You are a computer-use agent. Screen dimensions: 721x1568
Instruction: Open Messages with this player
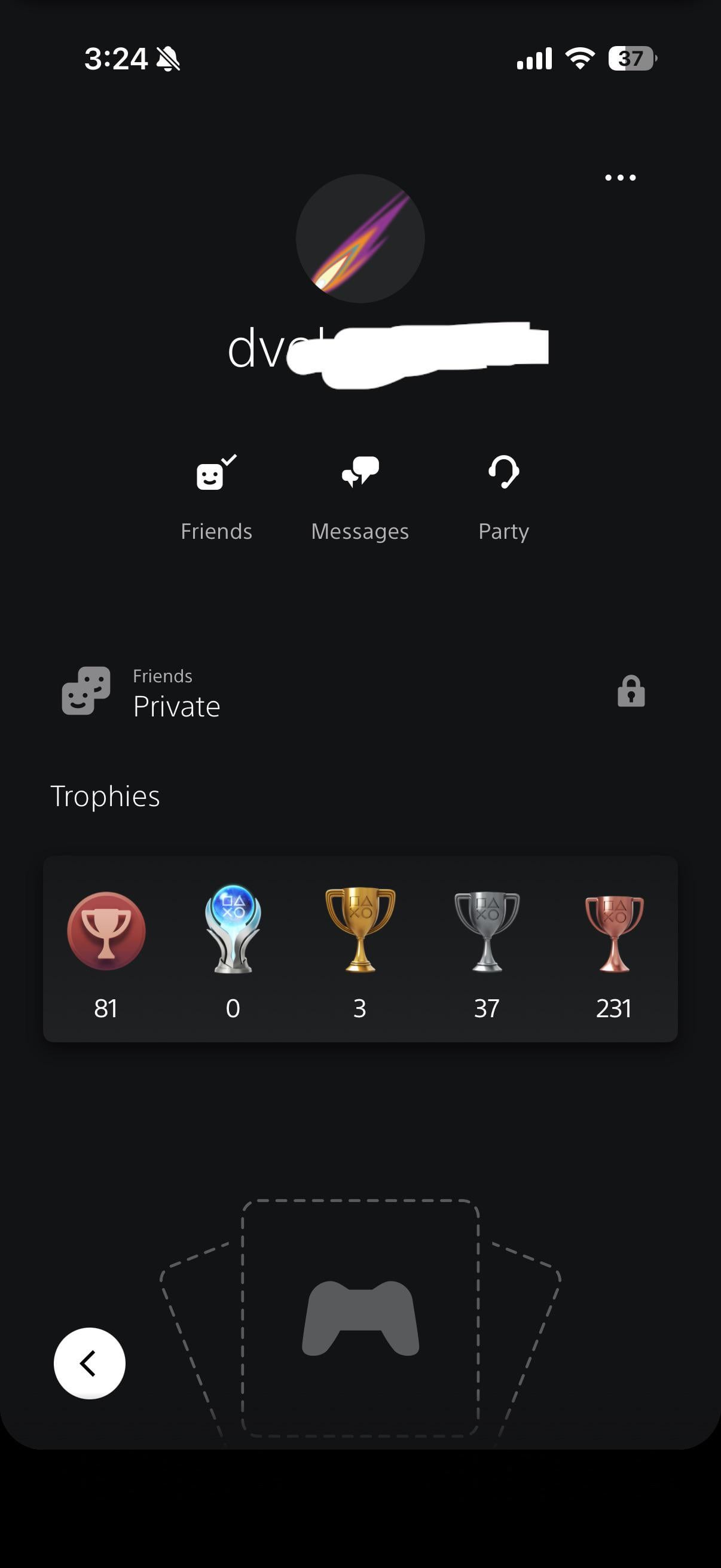point(359,497)
